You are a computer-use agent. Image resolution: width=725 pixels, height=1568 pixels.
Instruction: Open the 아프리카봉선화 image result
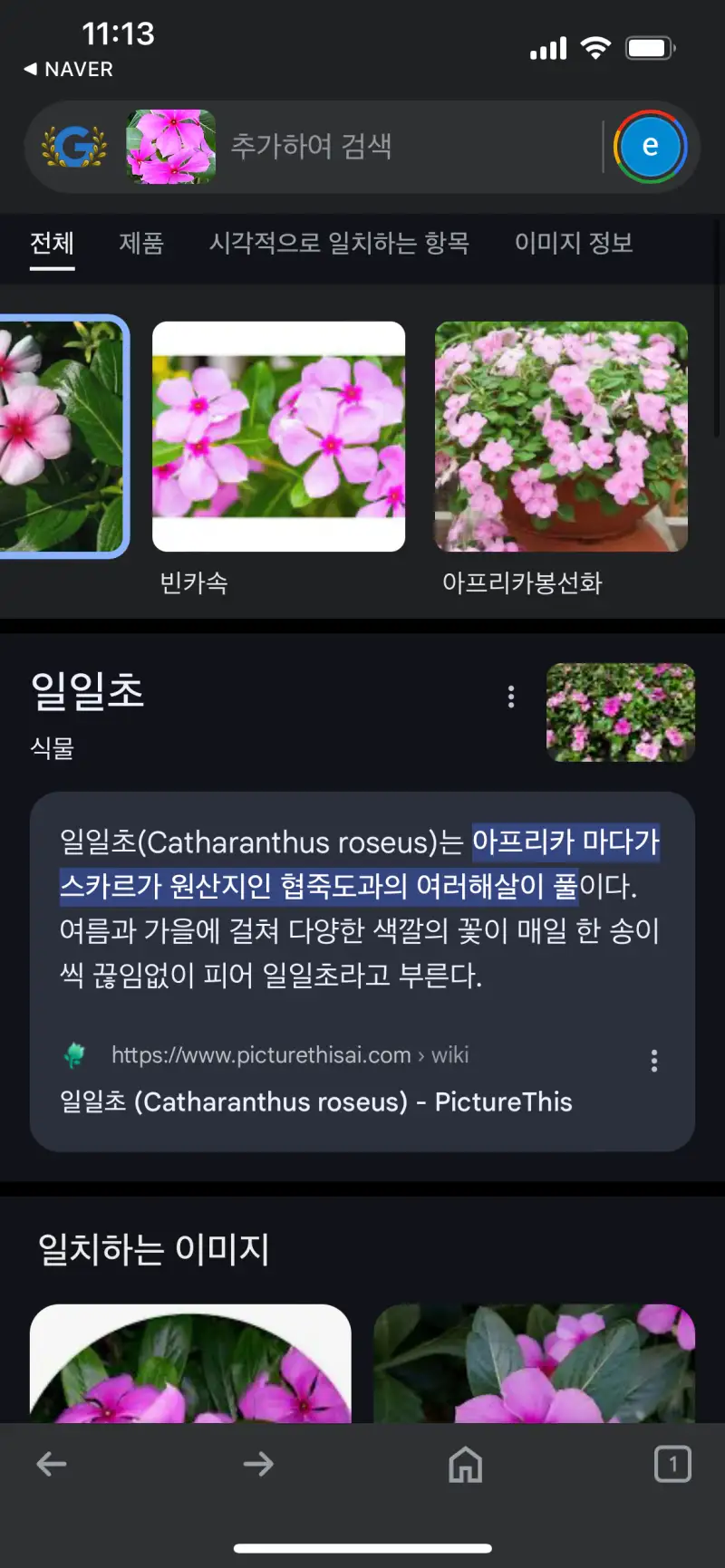561,437
